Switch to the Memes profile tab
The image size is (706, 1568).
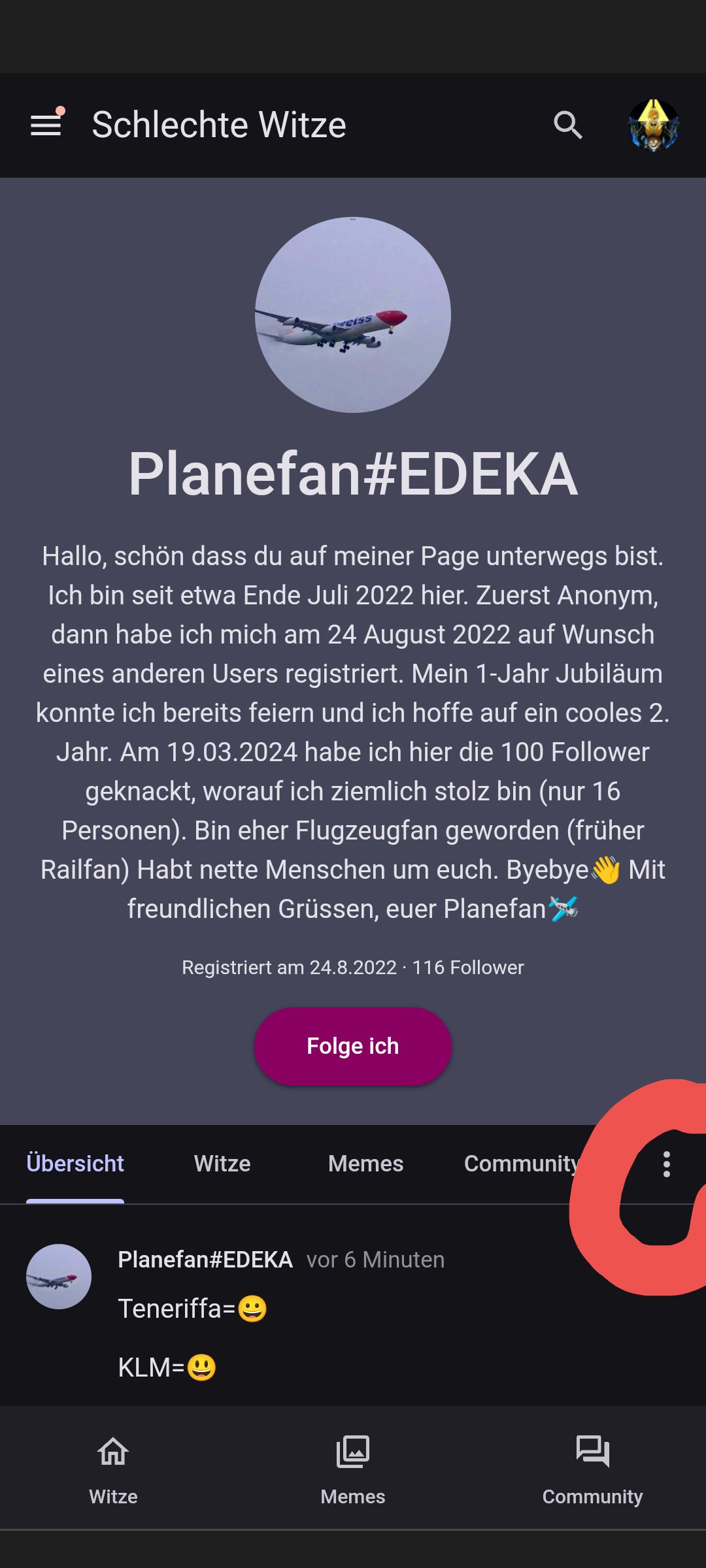(365, 1164)
